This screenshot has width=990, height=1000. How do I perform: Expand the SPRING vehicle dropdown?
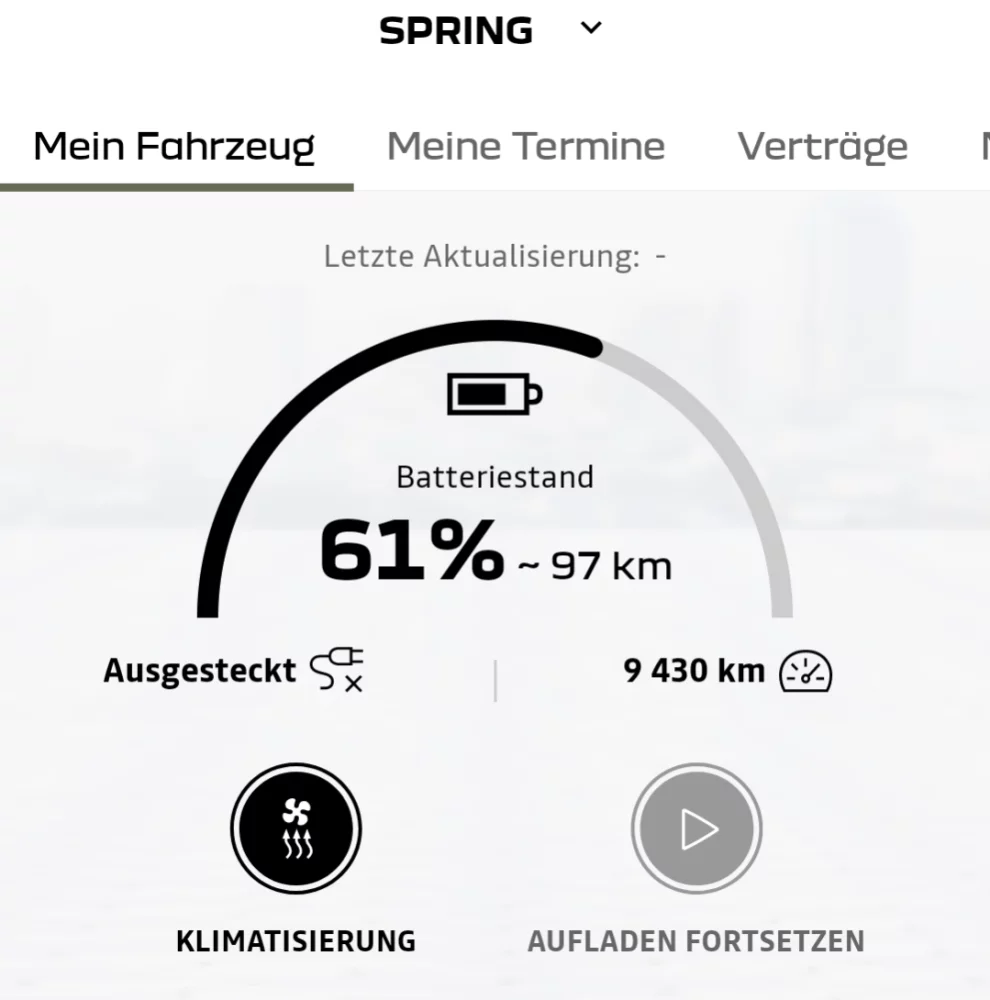coord(591,30)
